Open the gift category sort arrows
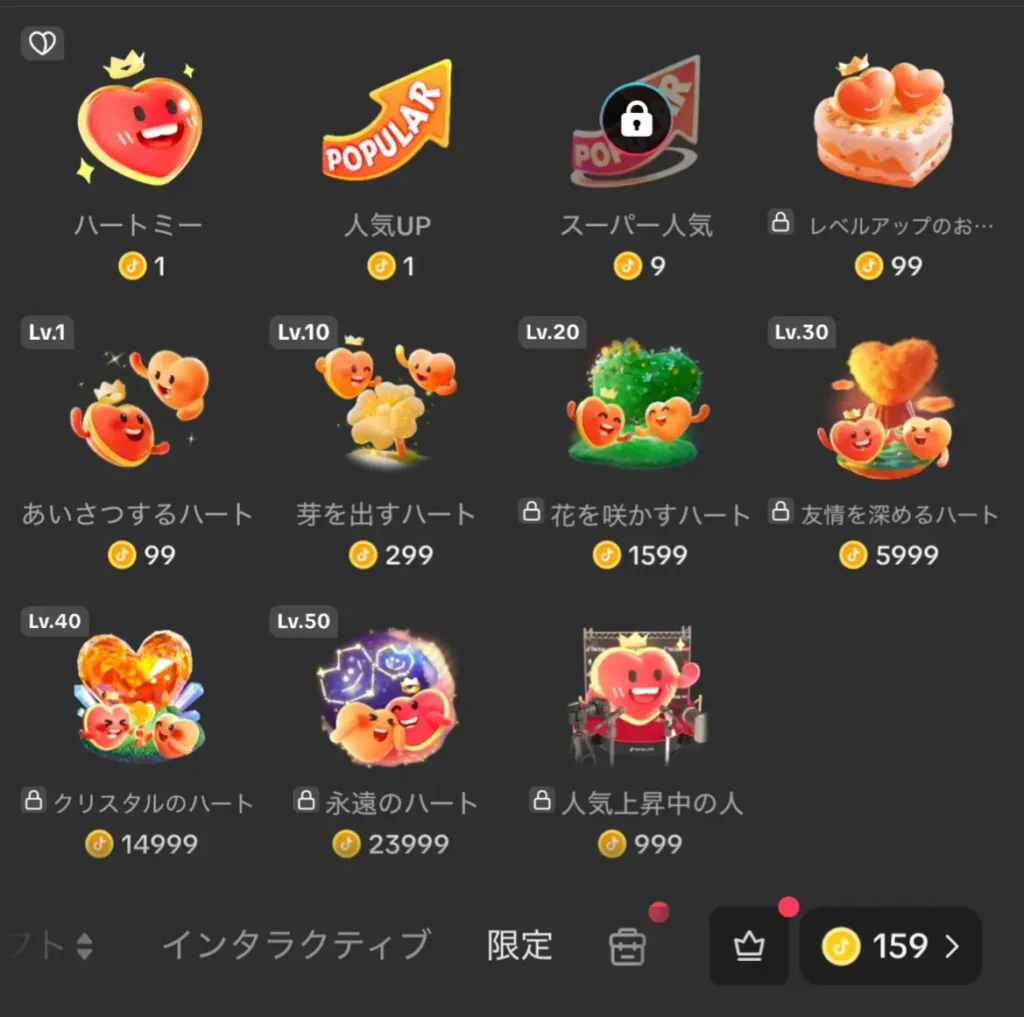This screenshot has height=1017, width=1024. pyautogui.click(x=84, y=946)
